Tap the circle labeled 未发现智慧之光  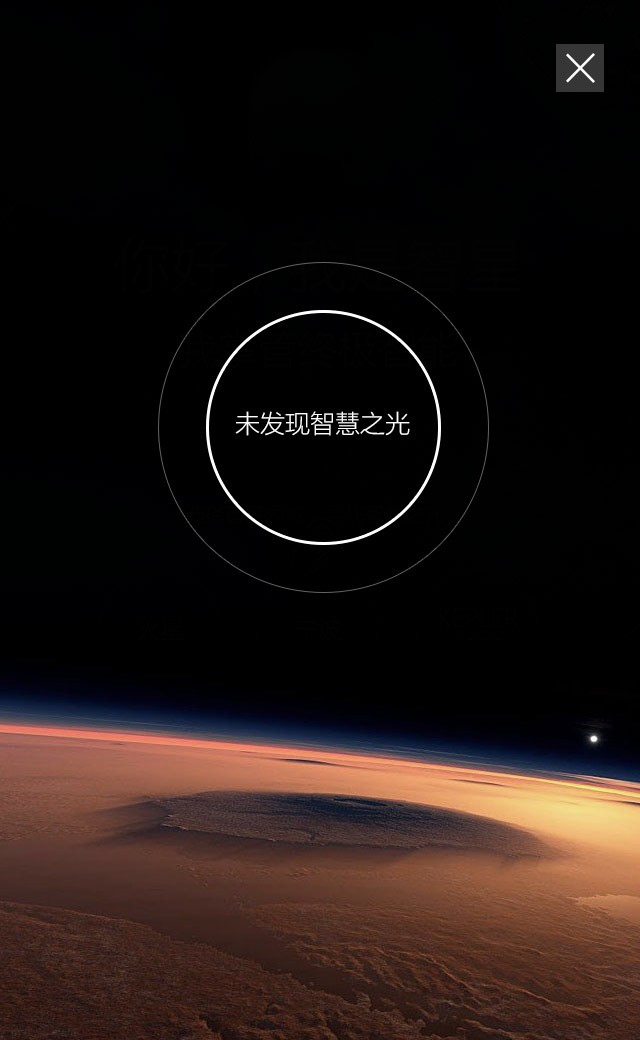[323, 427]
